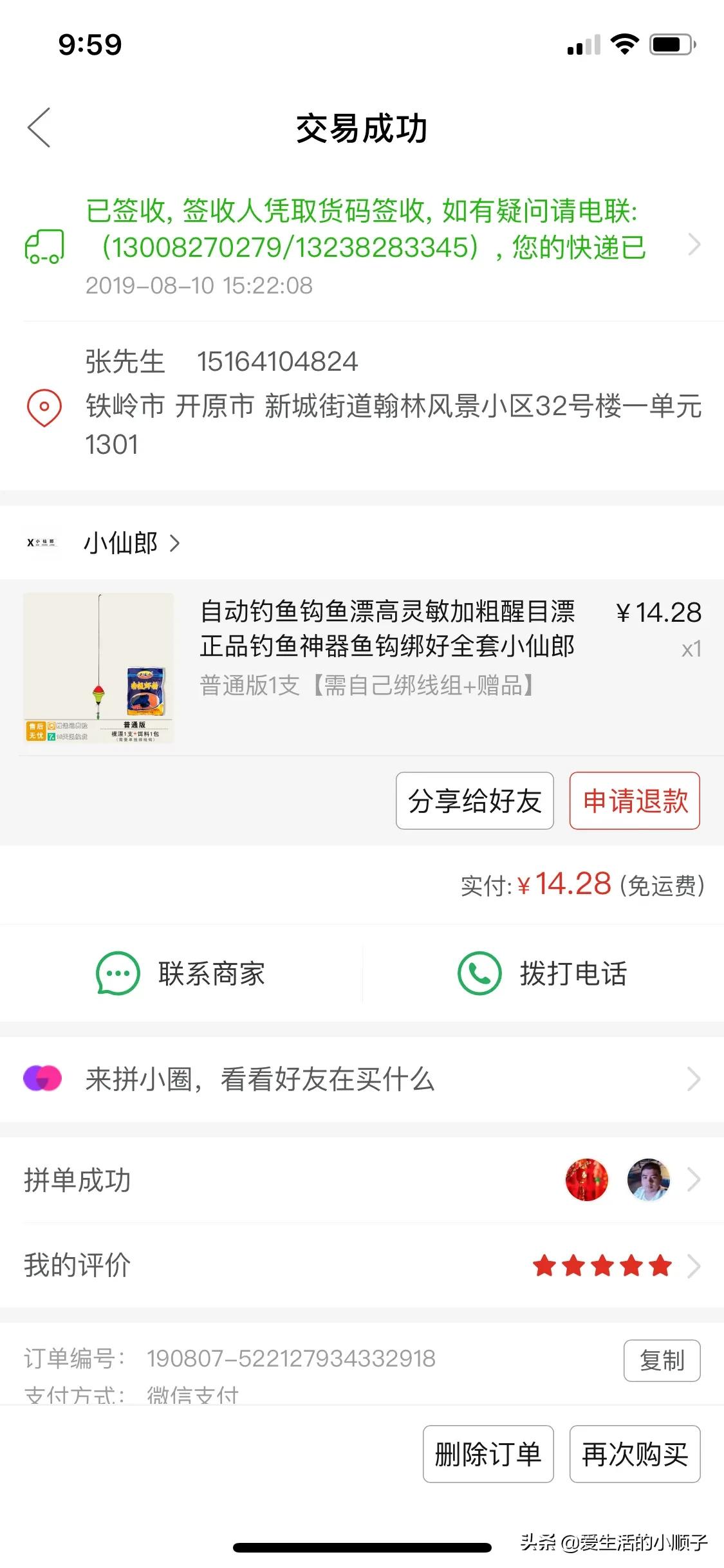Go back using the top arrow
The image size is (724, 1568).
40,128
